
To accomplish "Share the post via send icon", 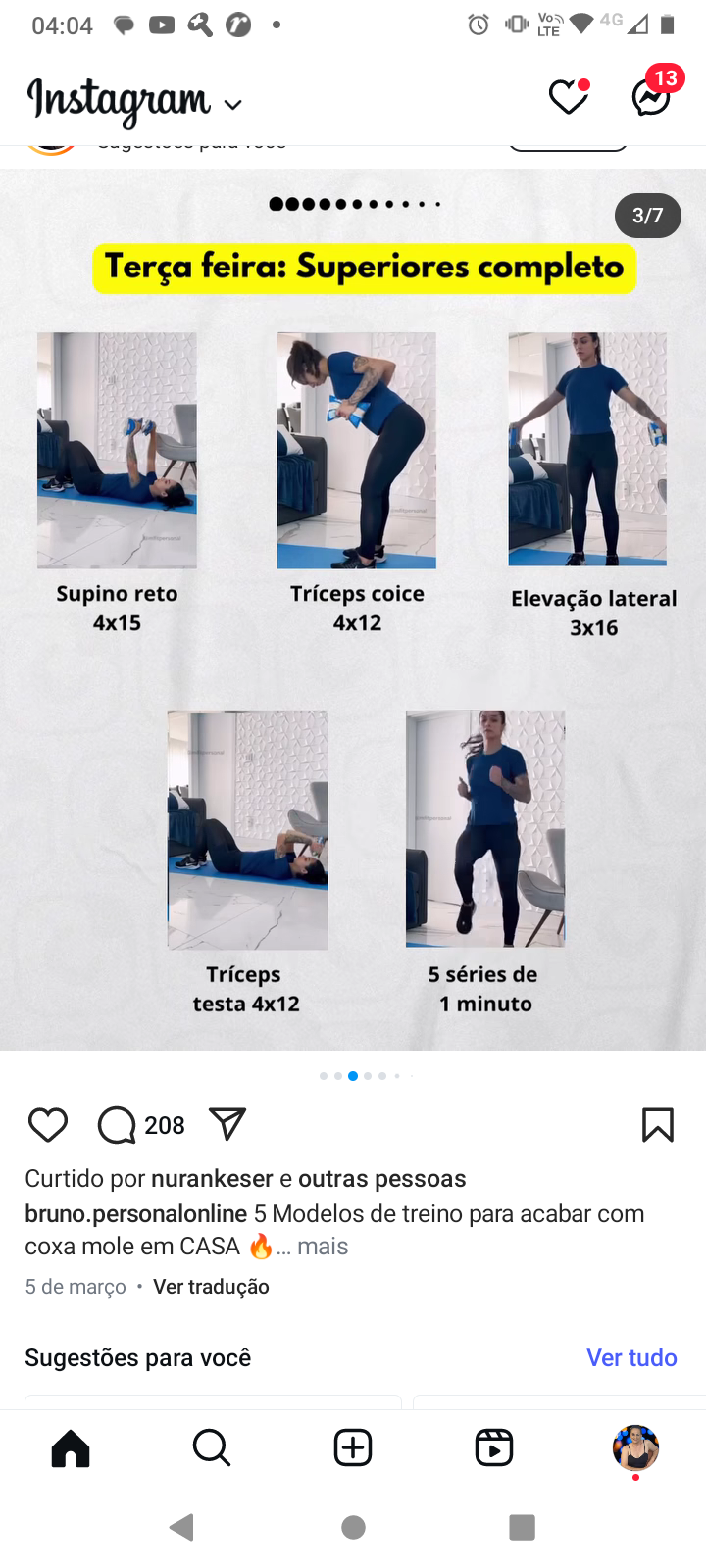I will click(x=227, y=1124).
